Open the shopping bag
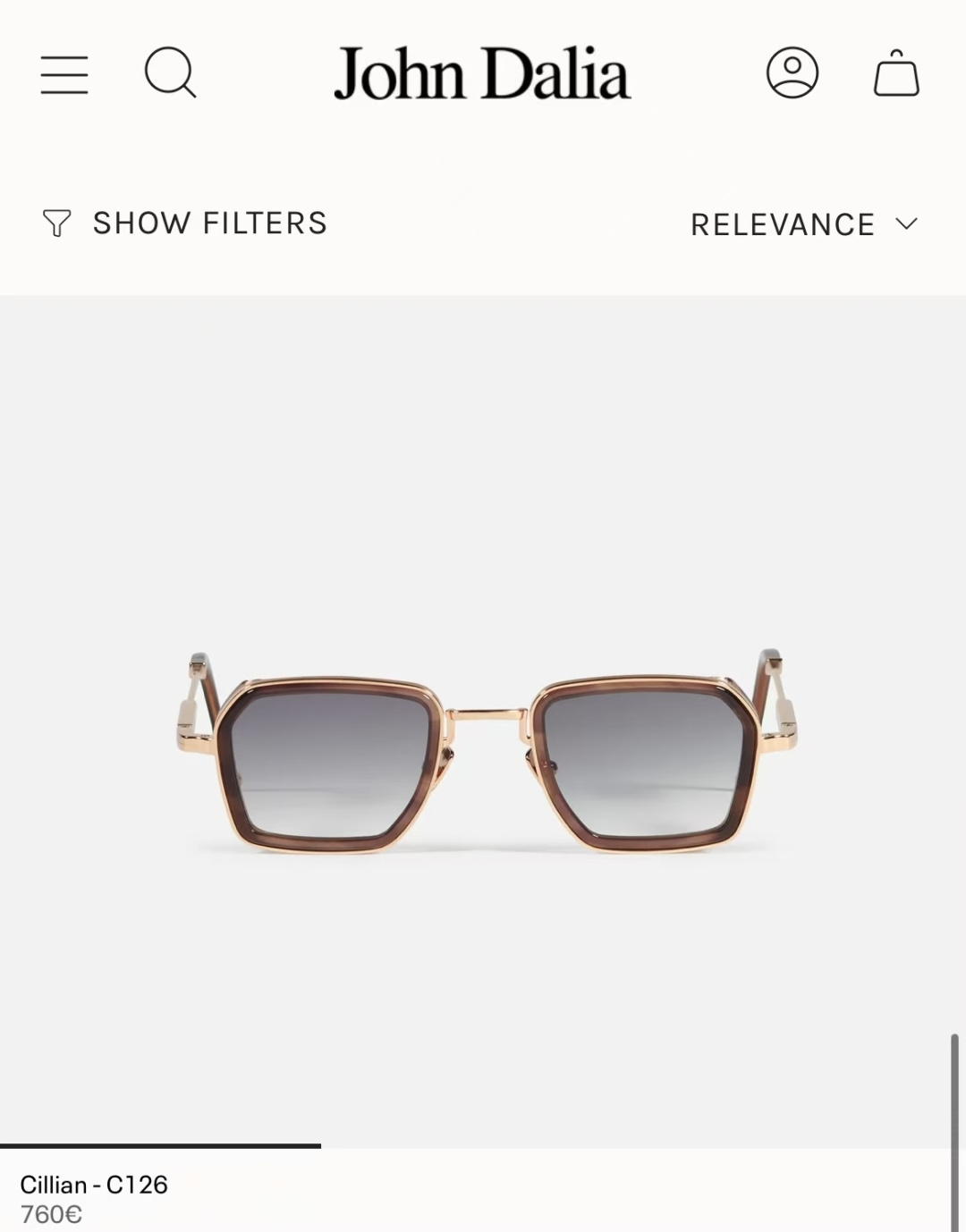This screenshot has width=966, height=1232. pyautogui.click(x=896, y=72)
